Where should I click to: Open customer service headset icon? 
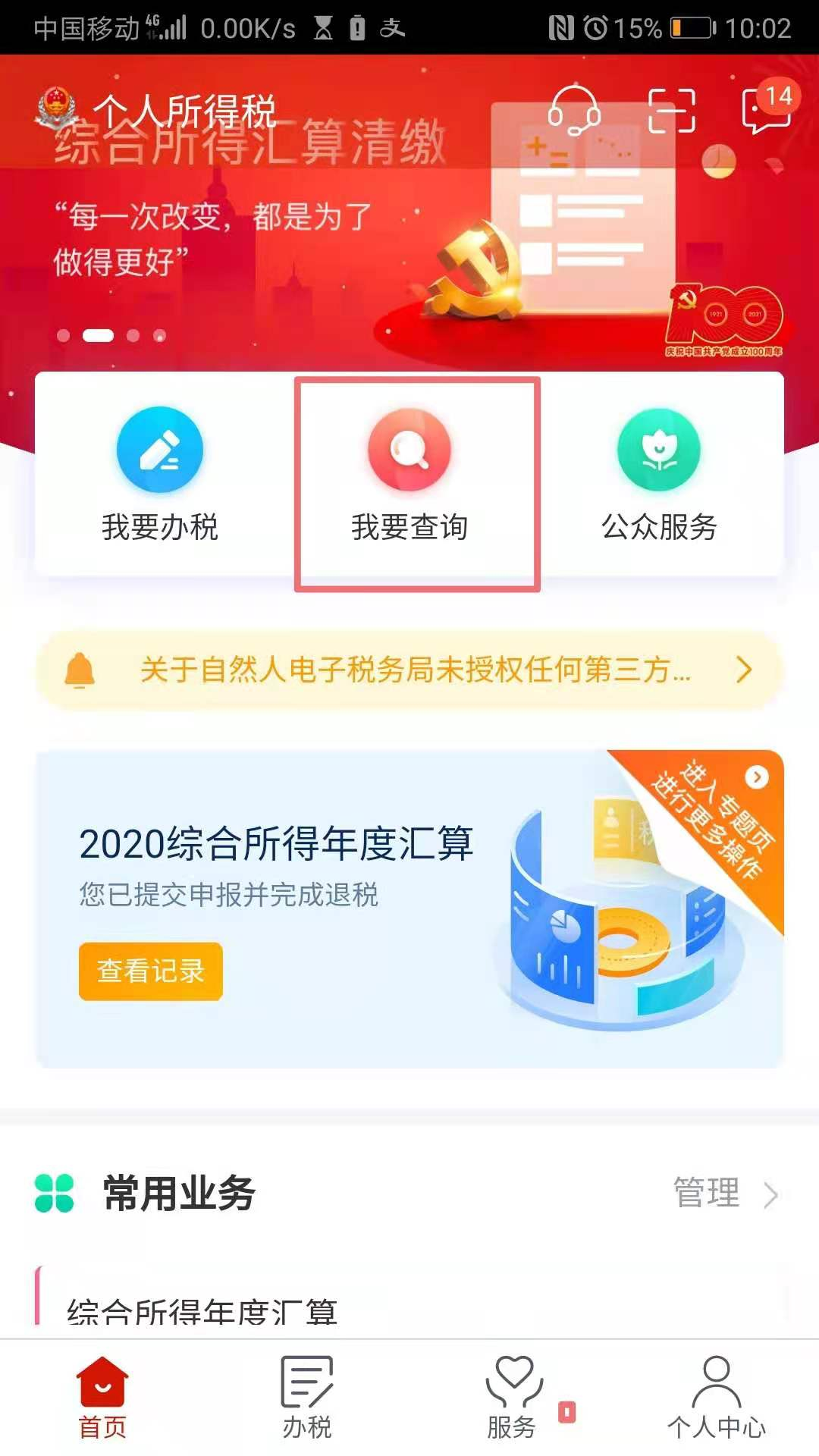coord(574,111)
